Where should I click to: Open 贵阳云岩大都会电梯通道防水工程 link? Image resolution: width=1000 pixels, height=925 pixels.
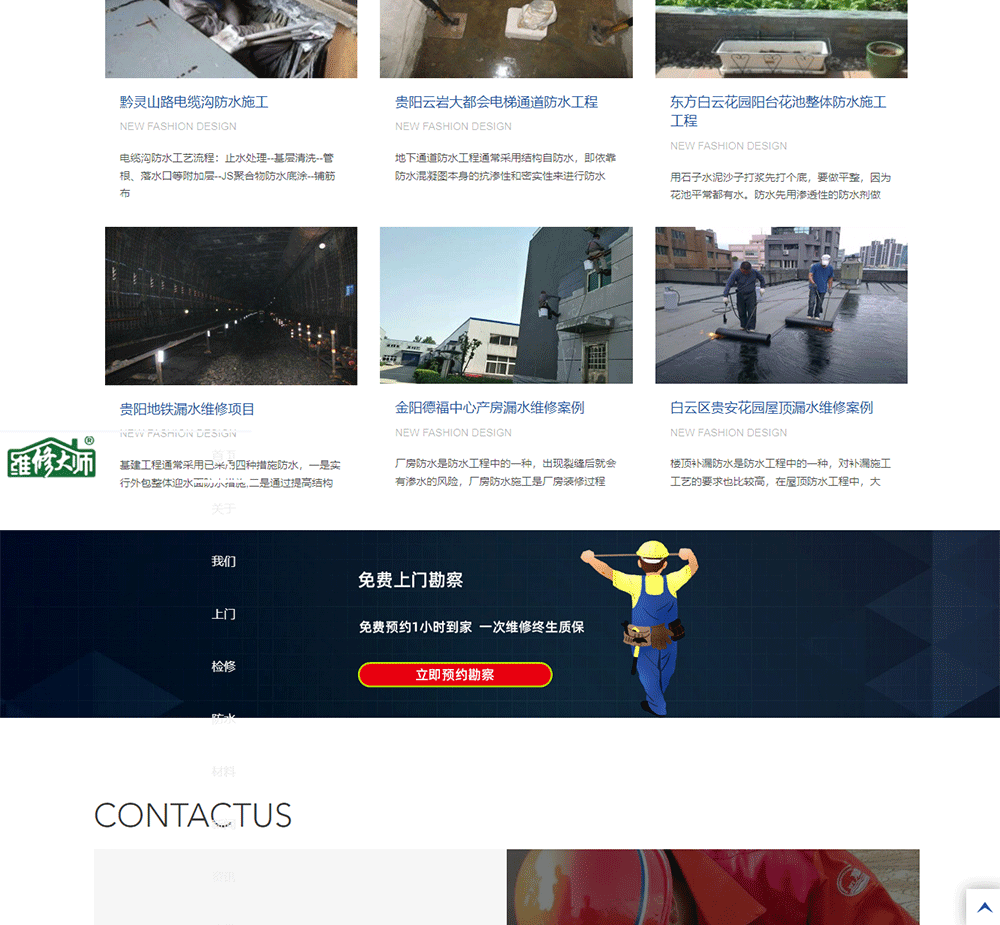click(x=496, y=102)
